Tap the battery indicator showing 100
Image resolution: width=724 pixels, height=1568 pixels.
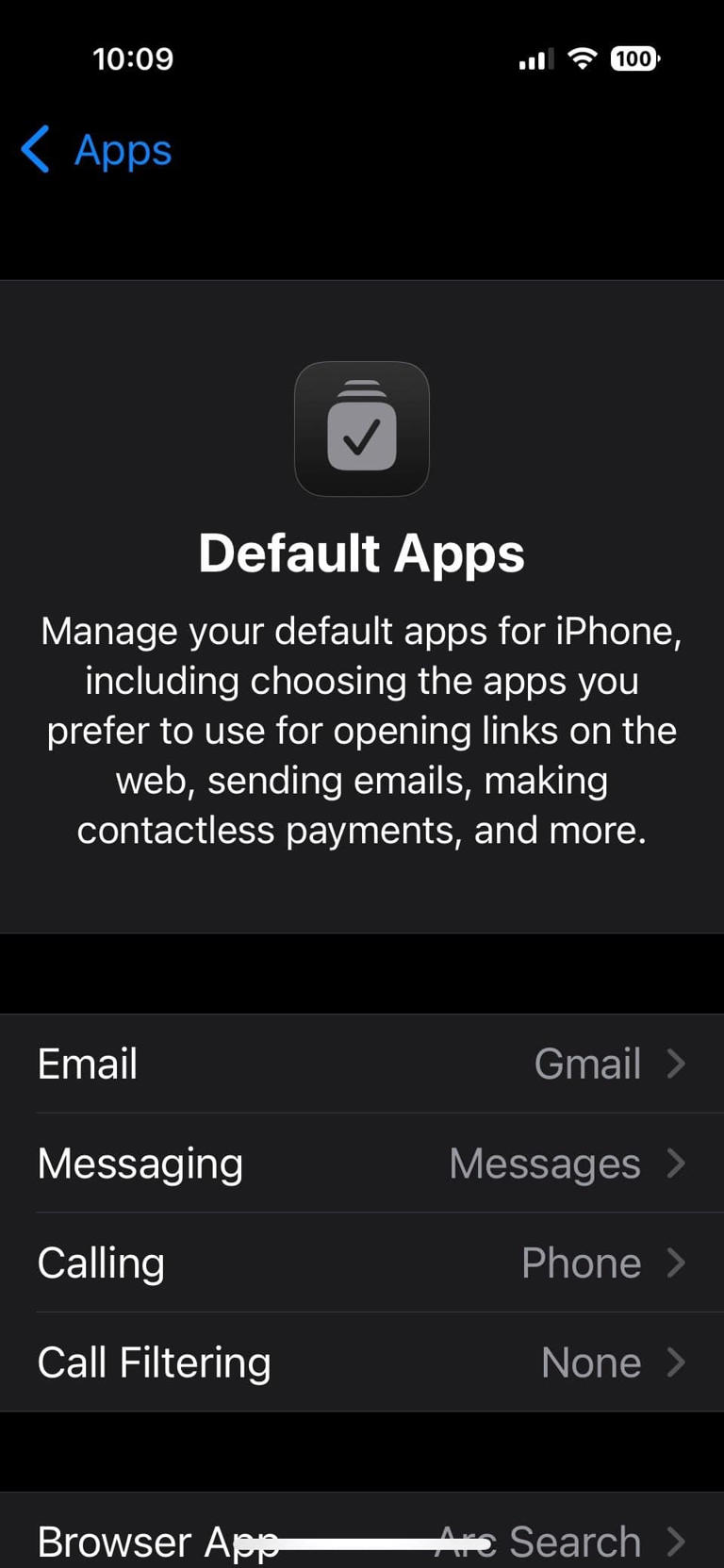click(633, 58)
